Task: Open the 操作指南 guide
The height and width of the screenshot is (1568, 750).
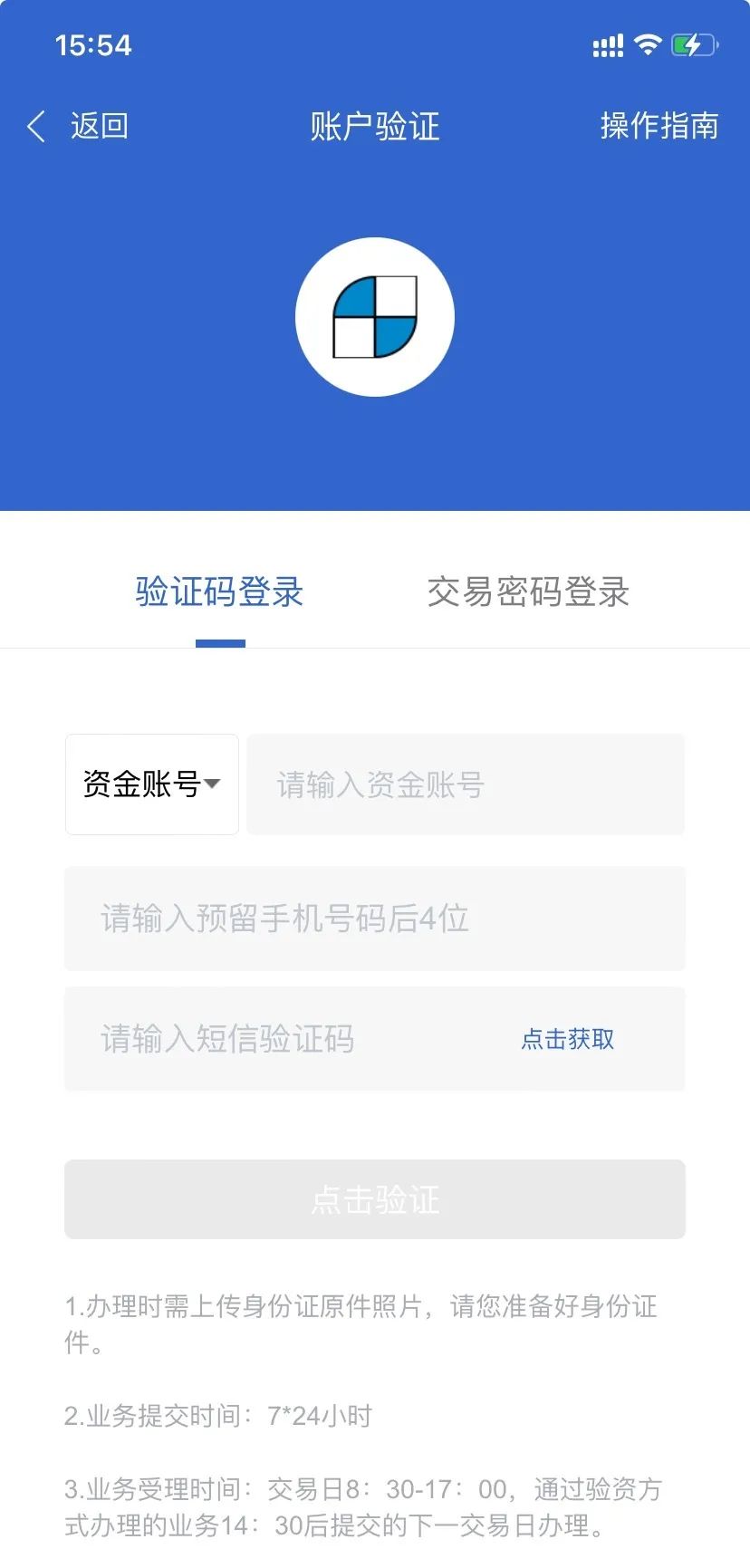Action: coord(659,127)
